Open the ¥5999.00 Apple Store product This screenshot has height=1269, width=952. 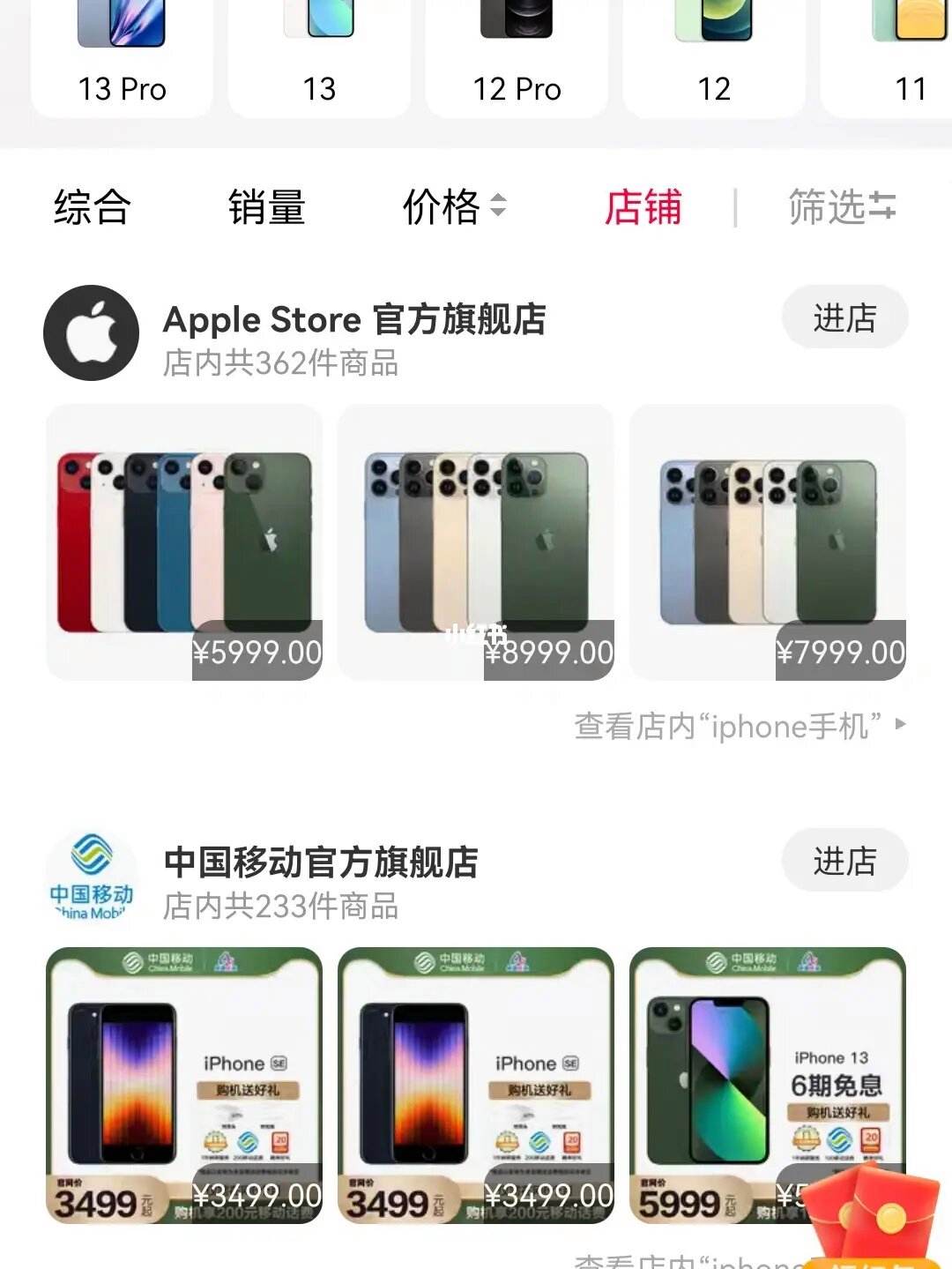point(184,541)
